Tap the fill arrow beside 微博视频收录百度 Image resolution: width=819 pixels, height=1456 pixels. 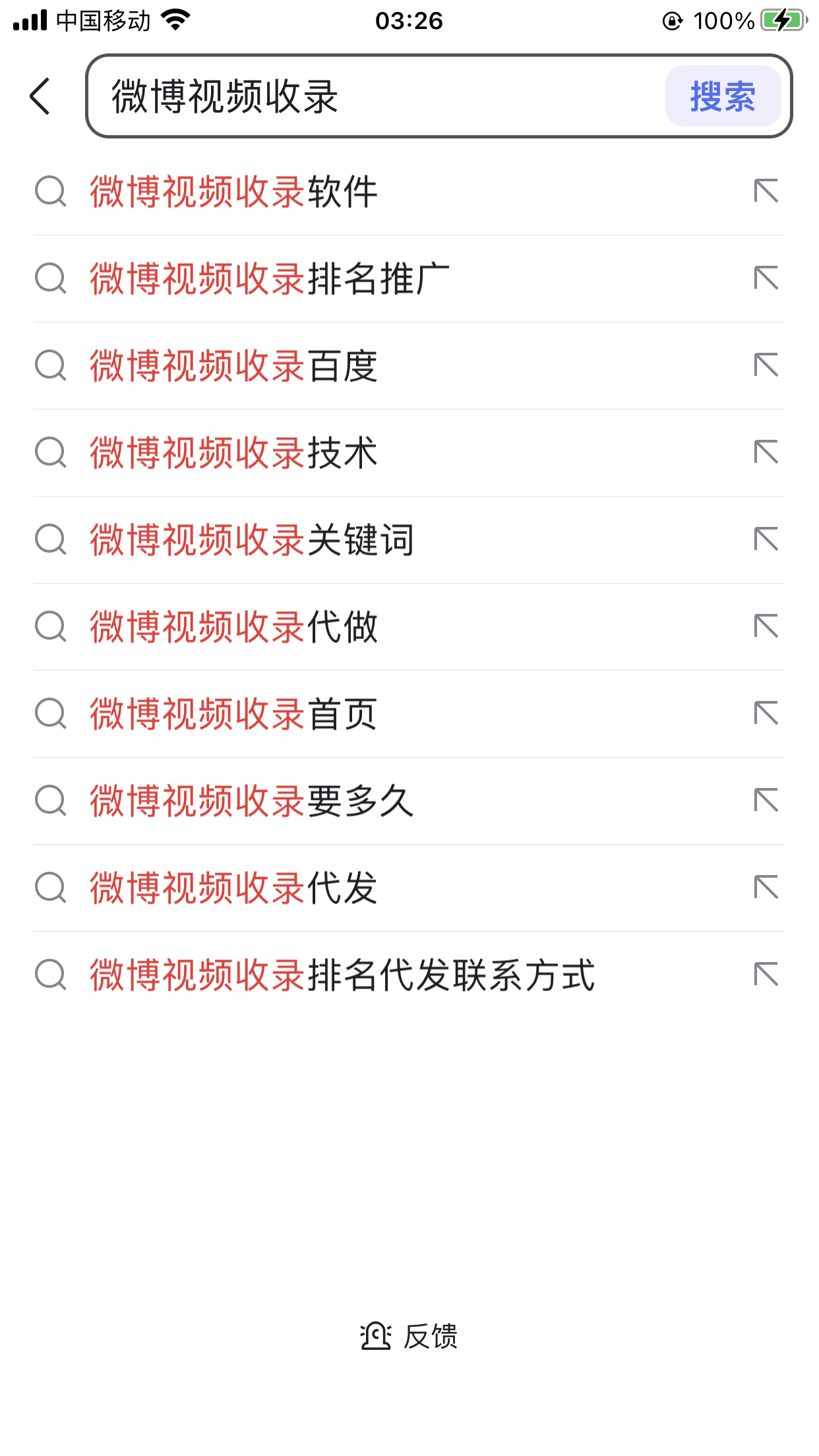coord(766,365)
